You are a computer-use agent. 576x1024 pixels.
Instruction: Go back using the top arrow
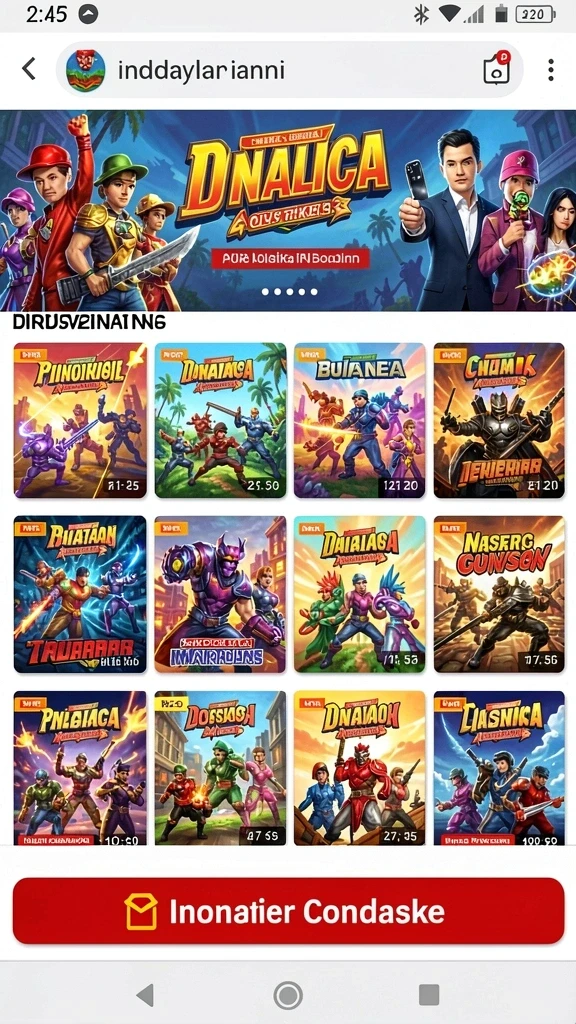coord(29,69)
